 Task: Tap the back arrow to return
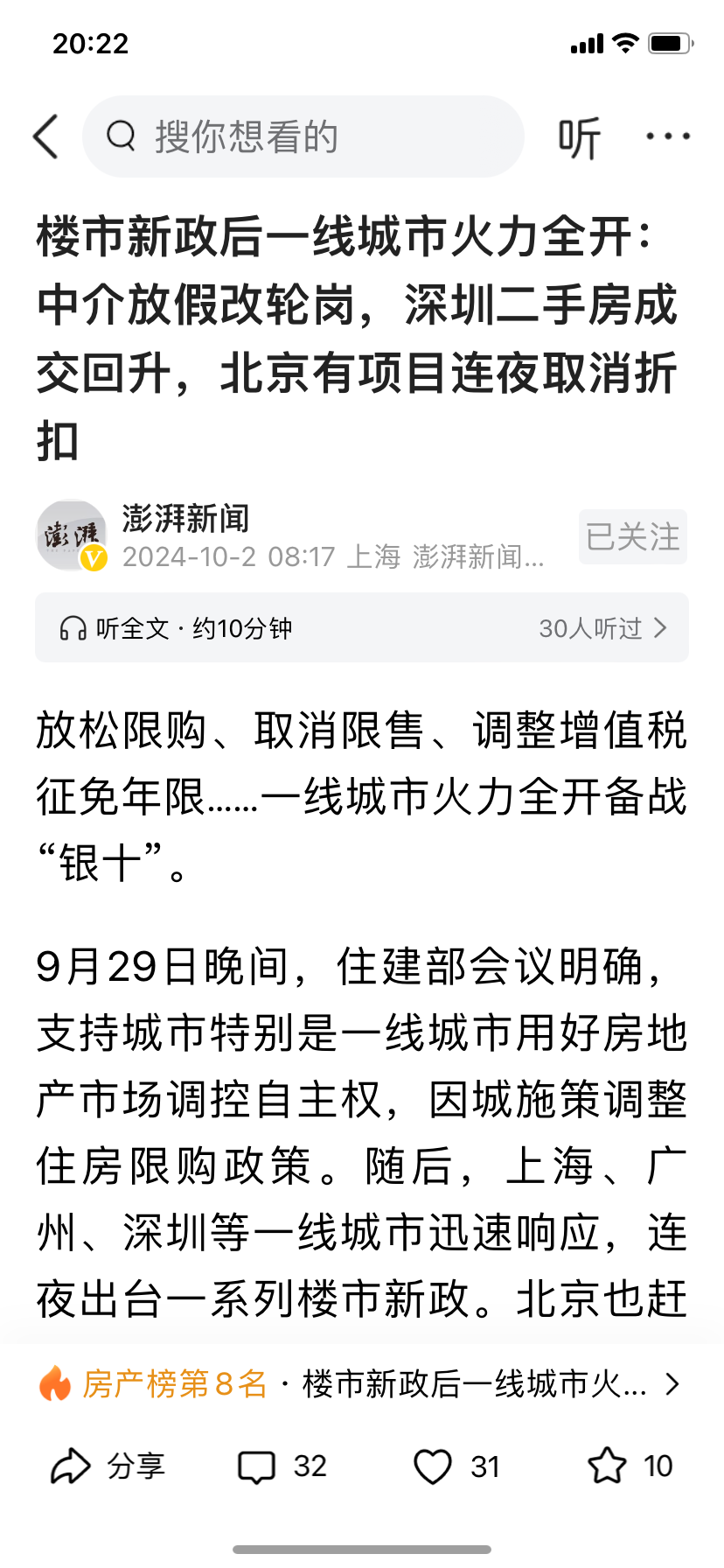45,136
